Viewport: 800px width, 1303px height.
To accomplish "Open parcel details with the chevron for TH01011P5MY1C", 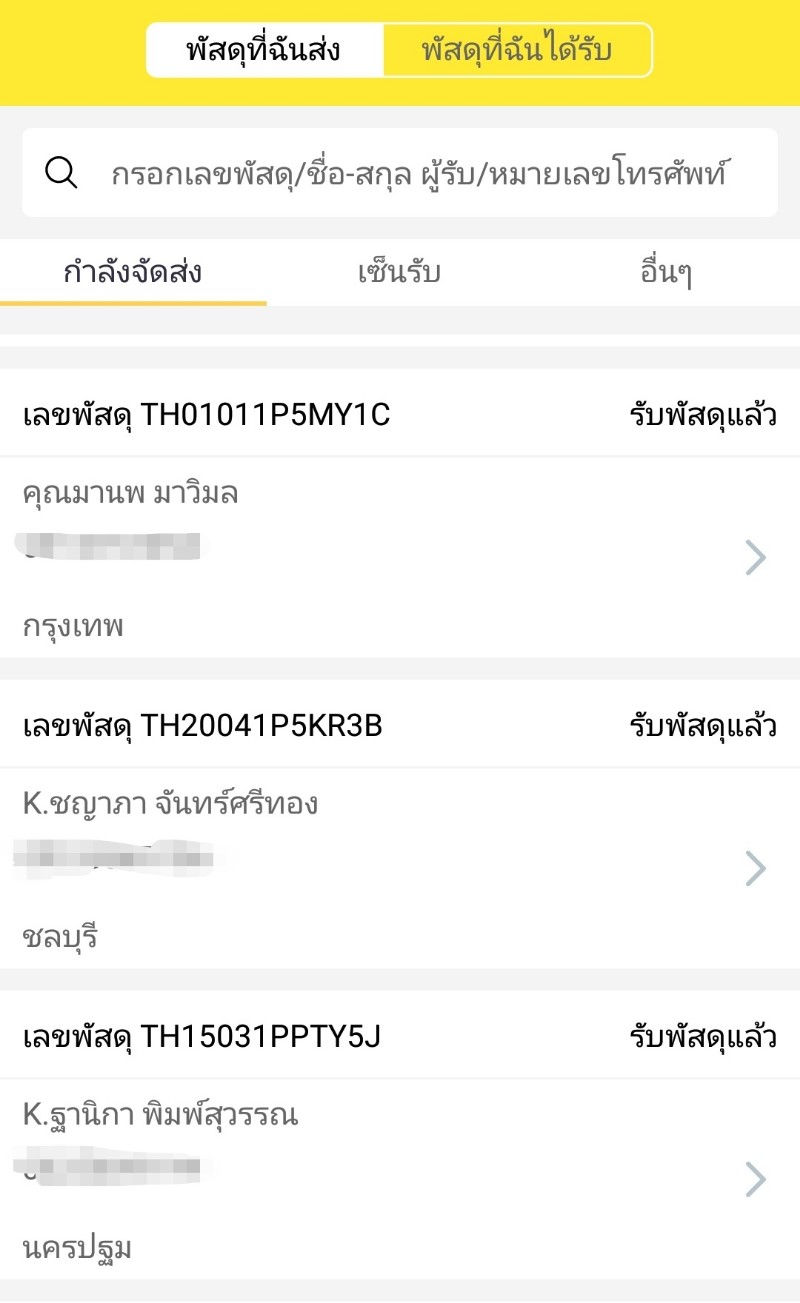I will point(757,558).
